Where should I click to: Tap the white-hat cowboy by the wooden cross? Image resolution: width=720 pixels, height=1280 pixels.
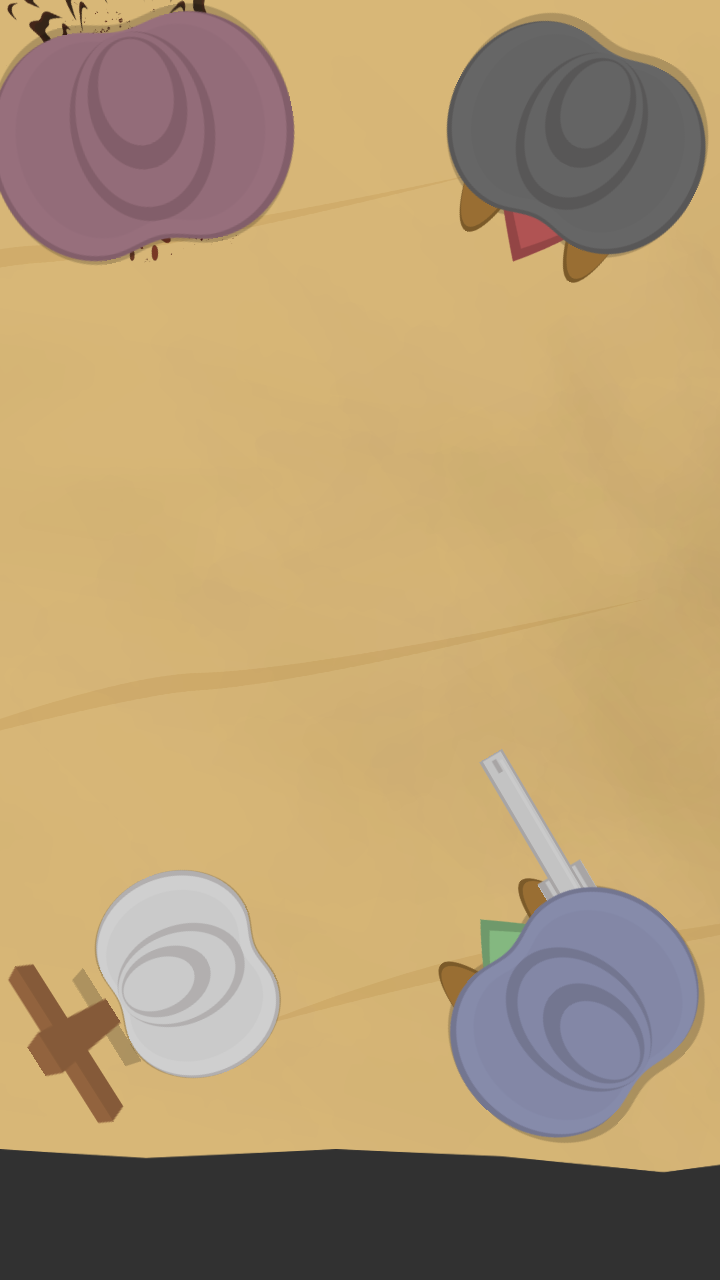click(186, 974)
